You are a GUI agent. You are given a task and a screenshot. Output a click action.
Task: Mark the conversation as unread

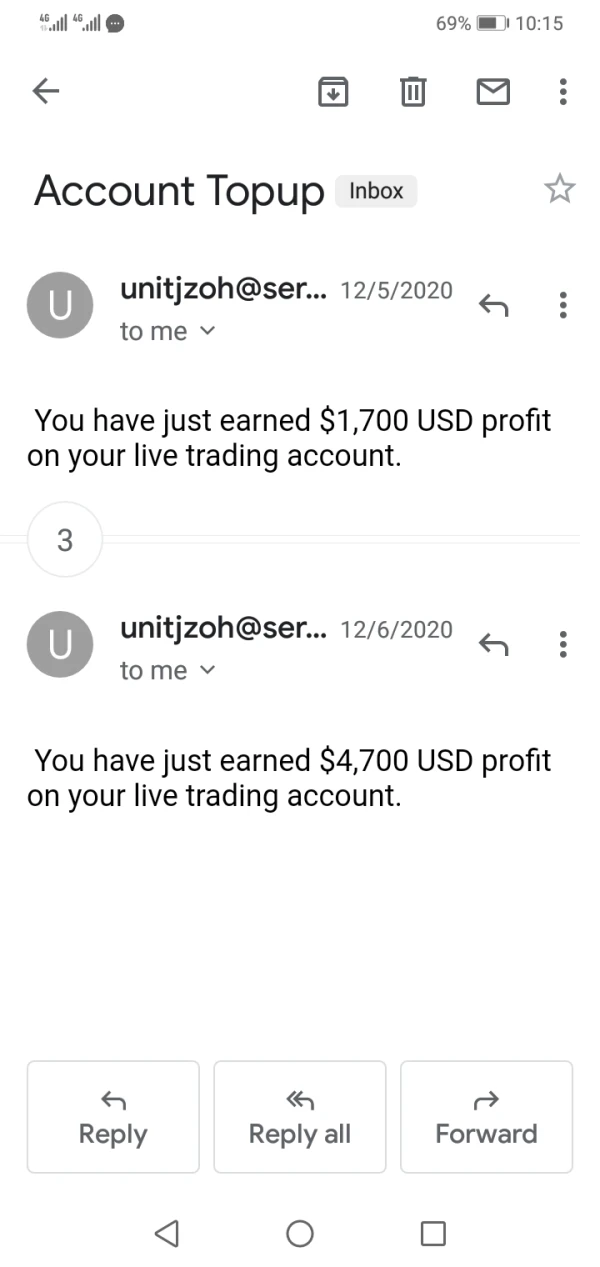[x=492, y=92]
